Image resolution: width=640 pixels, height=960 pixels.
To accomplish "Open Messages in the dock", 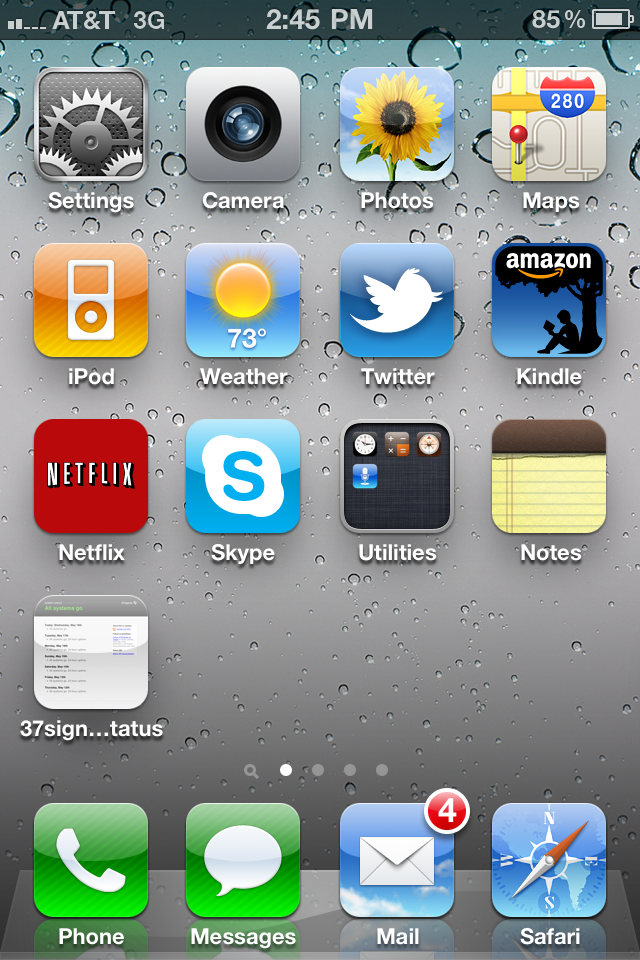I will (243, 861).
